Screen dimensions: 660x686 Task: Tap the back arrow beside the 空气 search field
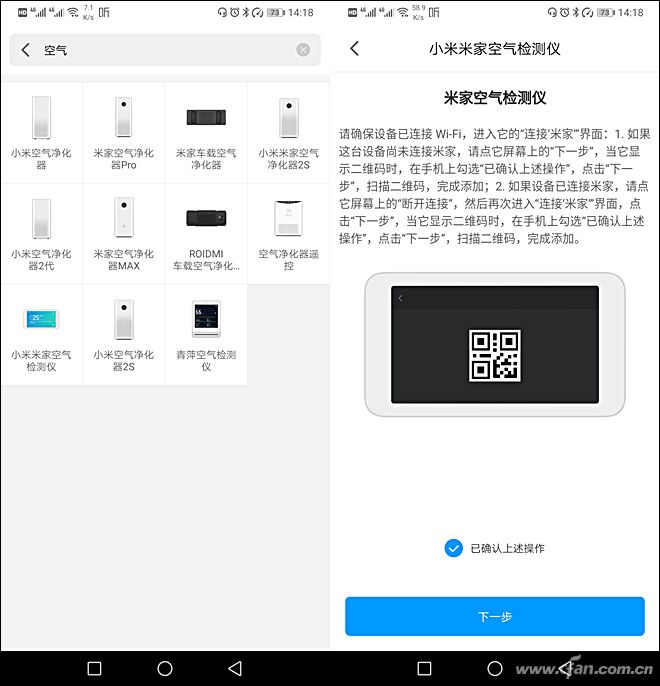pos(25,50)
